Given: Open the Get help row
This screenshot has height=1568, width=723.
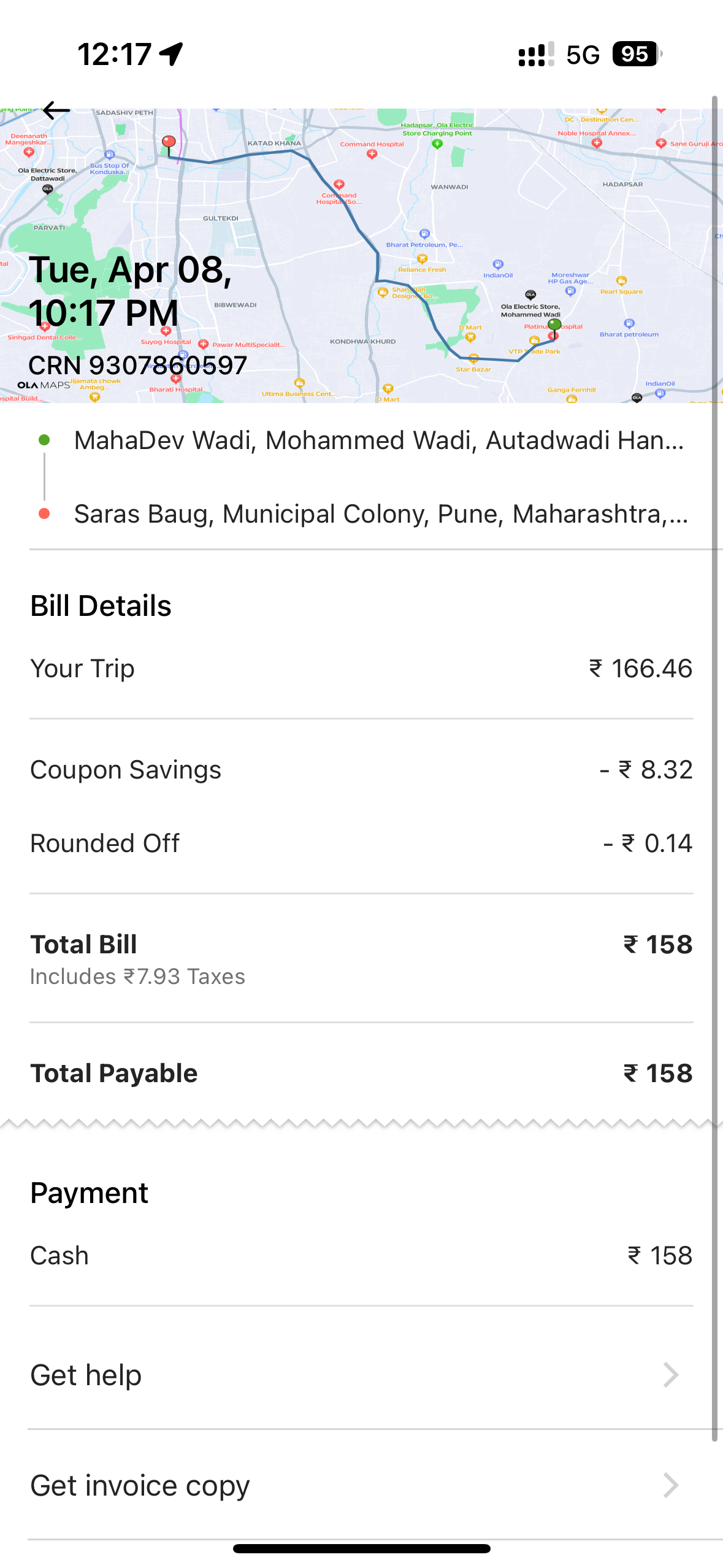Looking at the screenshot, I should (x=361, y=1374).
